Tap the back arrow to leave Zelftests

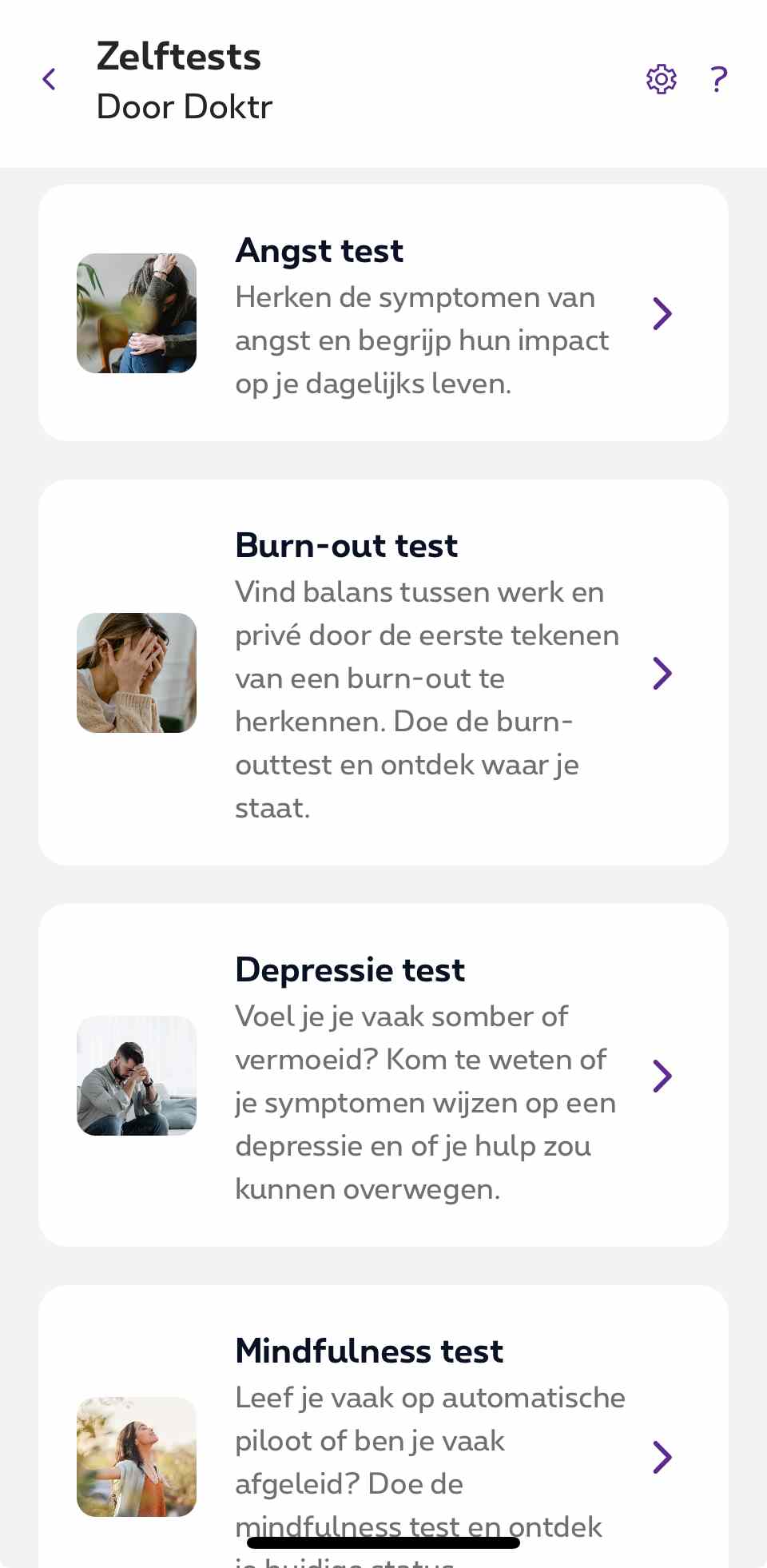click(x=49, y=78)
